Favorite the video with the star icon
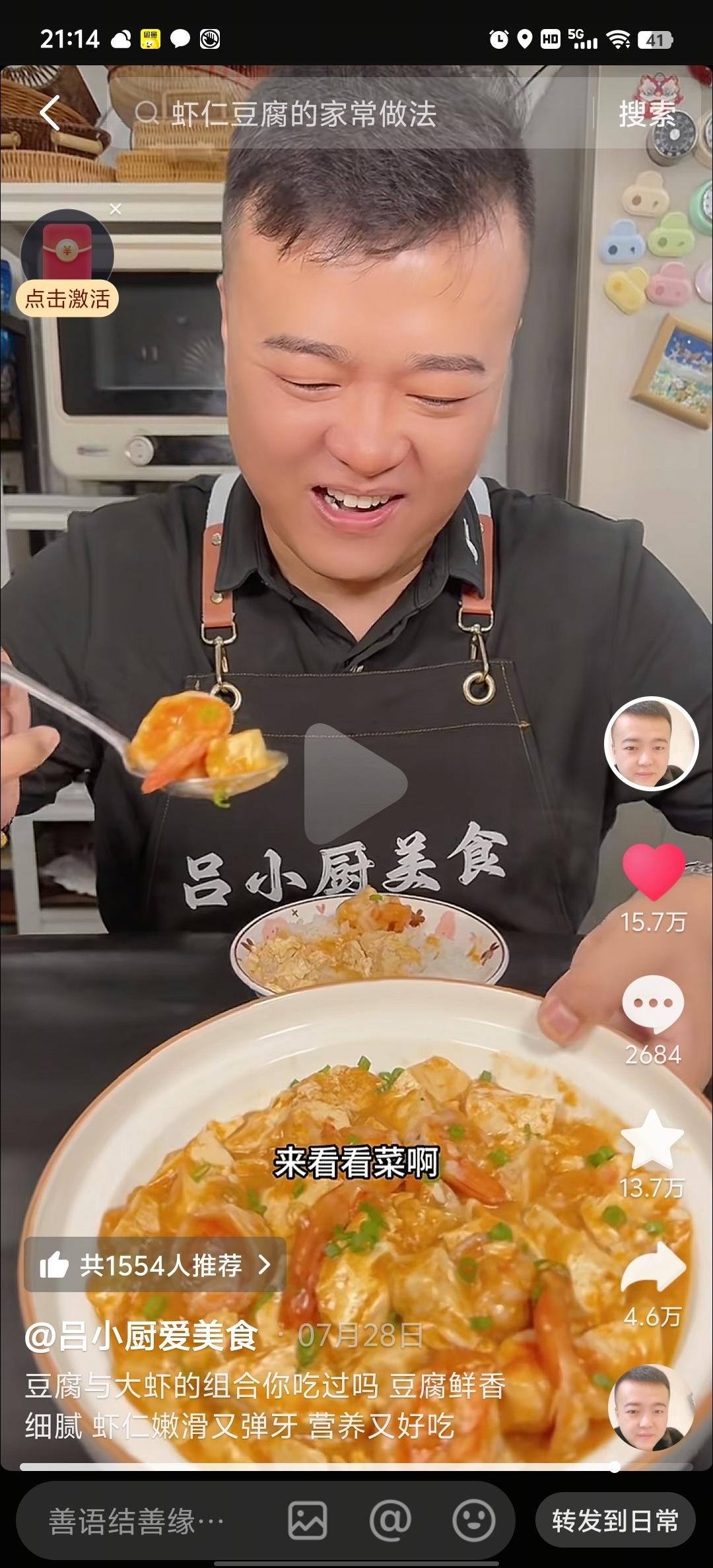Viewport: 713px width, 1568px height. tap(652, 1140)
